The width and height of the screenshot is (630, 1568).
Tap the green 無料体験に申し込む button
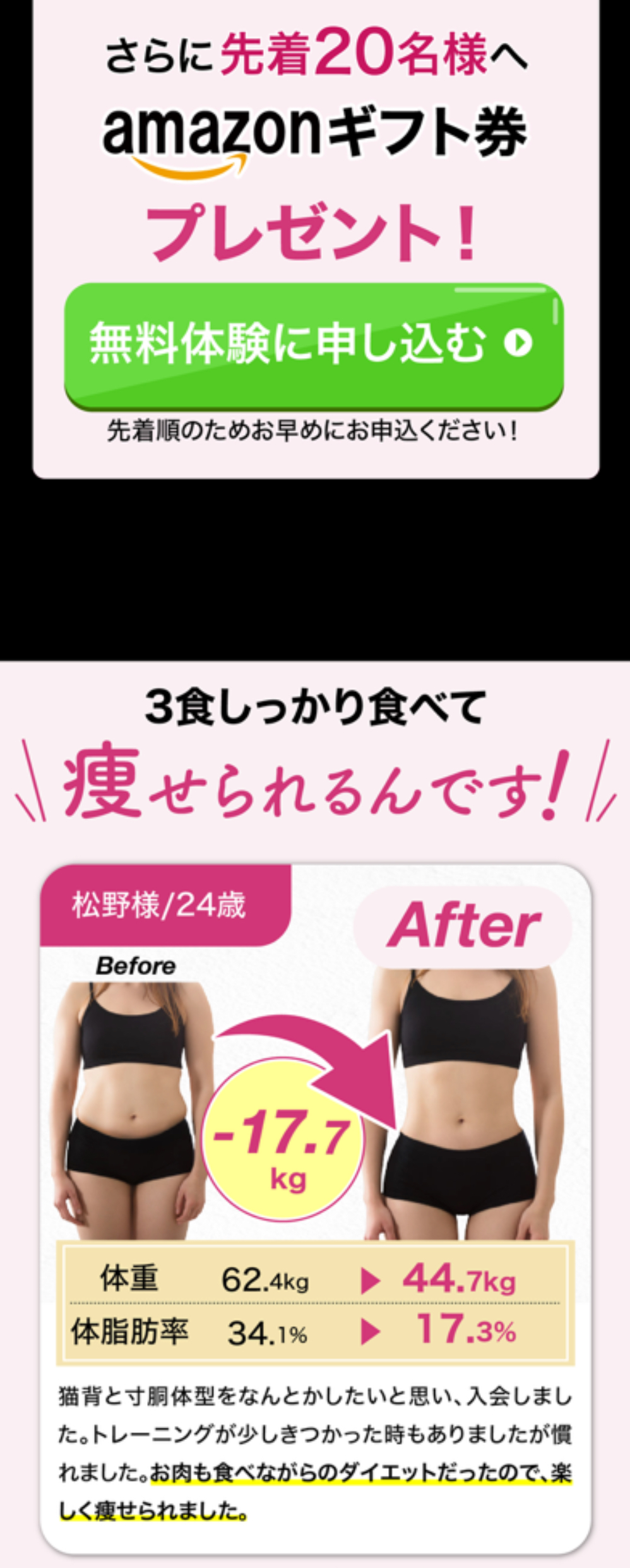click(314, 345)
